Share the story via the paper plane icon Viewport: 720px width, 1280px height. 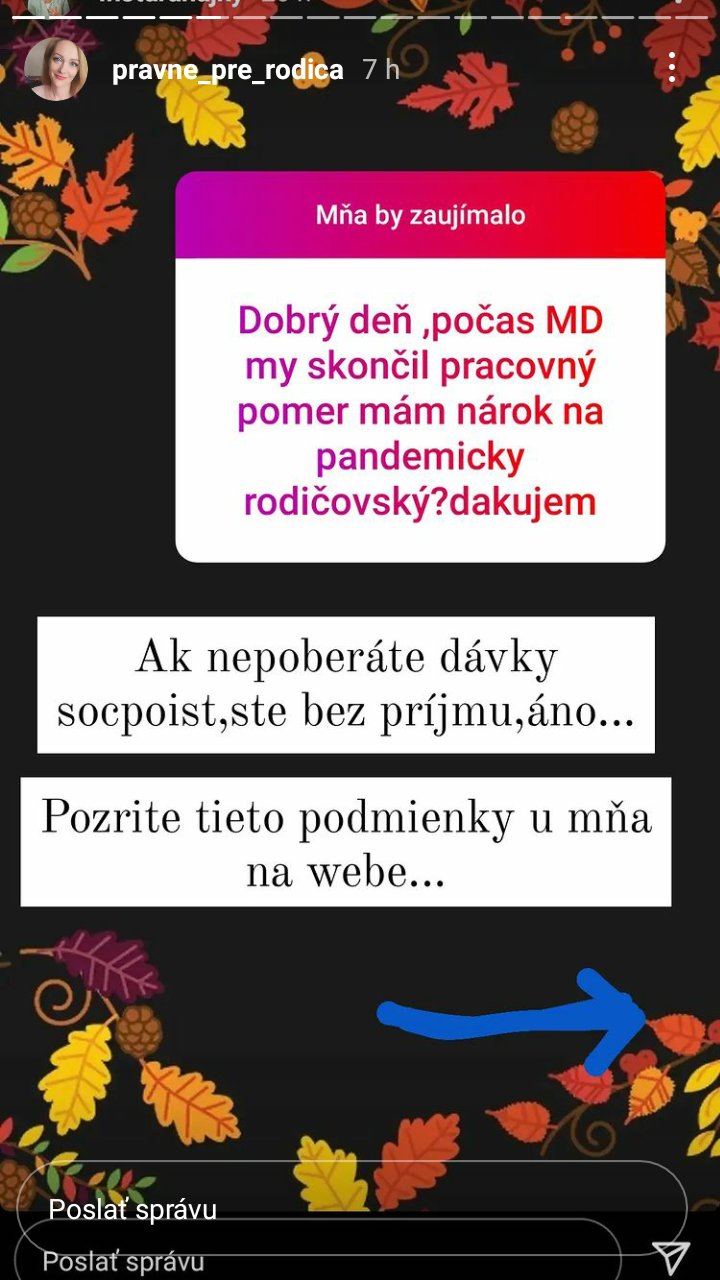pyautogui.click(x=670, y=1257)
